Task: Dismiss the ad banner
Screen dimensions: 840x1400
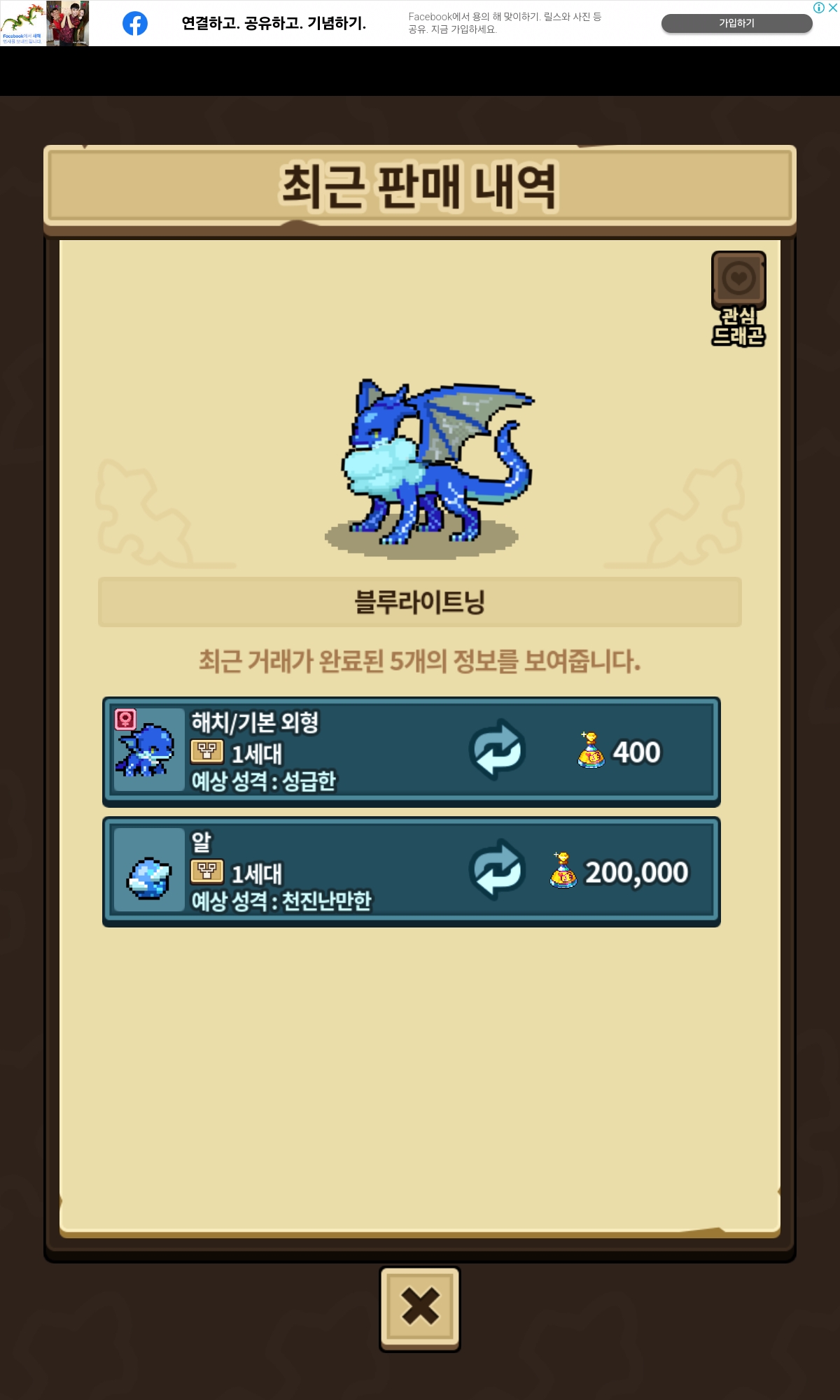Action: tap(833, 8)
